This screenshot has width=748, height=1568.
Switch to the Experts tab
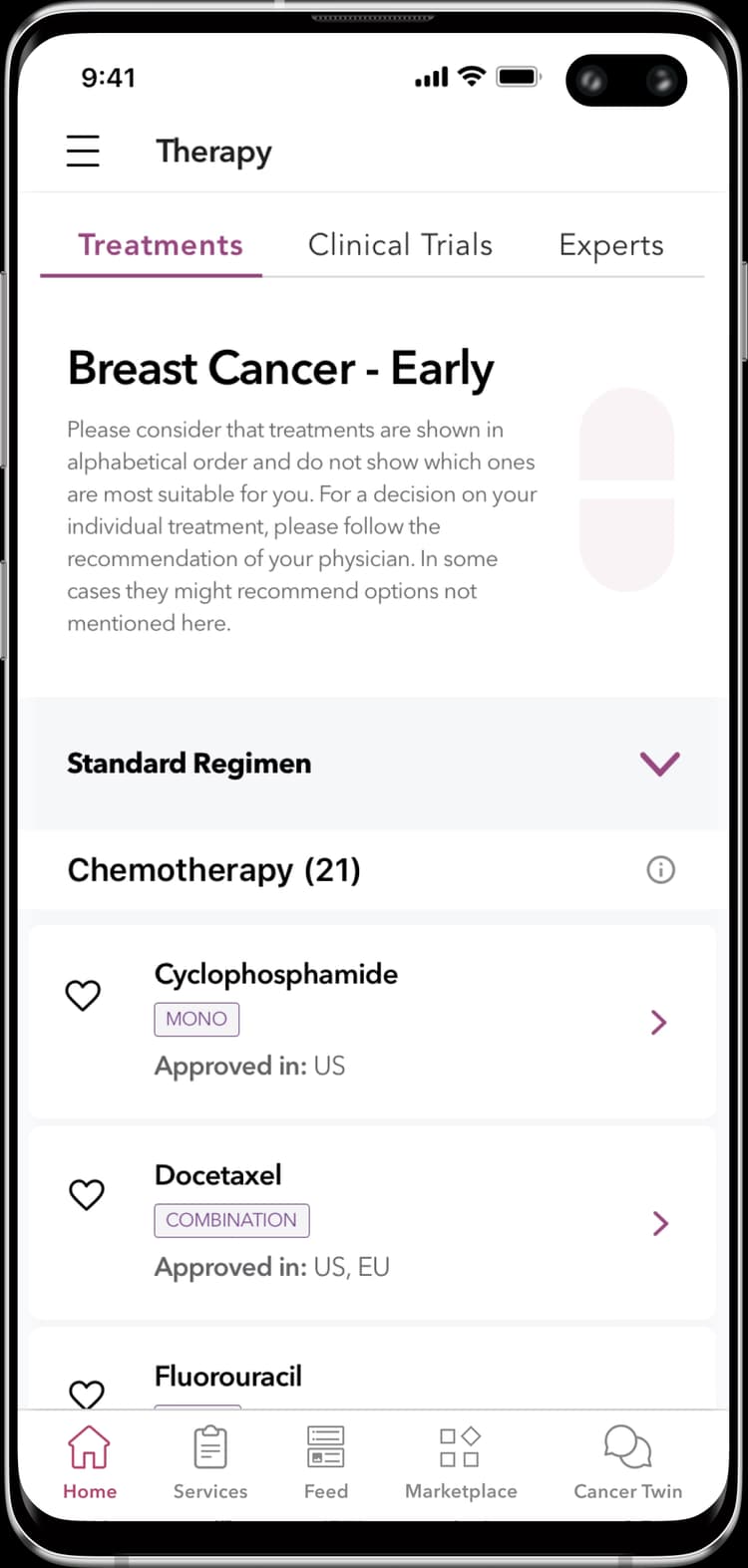coord(610,245)
